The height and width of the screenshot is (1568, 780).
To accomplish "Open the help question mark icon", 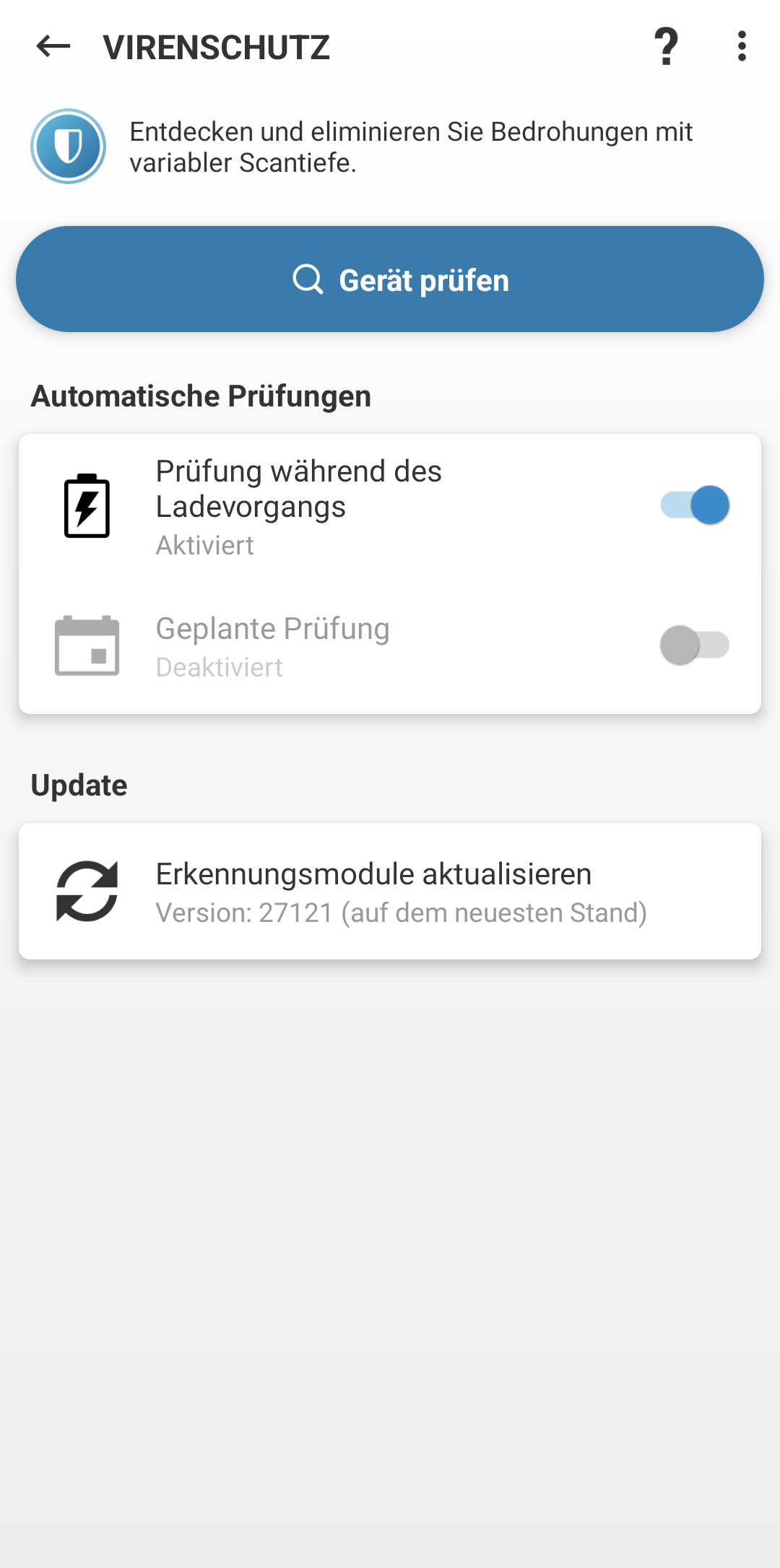I will point(665,46).
